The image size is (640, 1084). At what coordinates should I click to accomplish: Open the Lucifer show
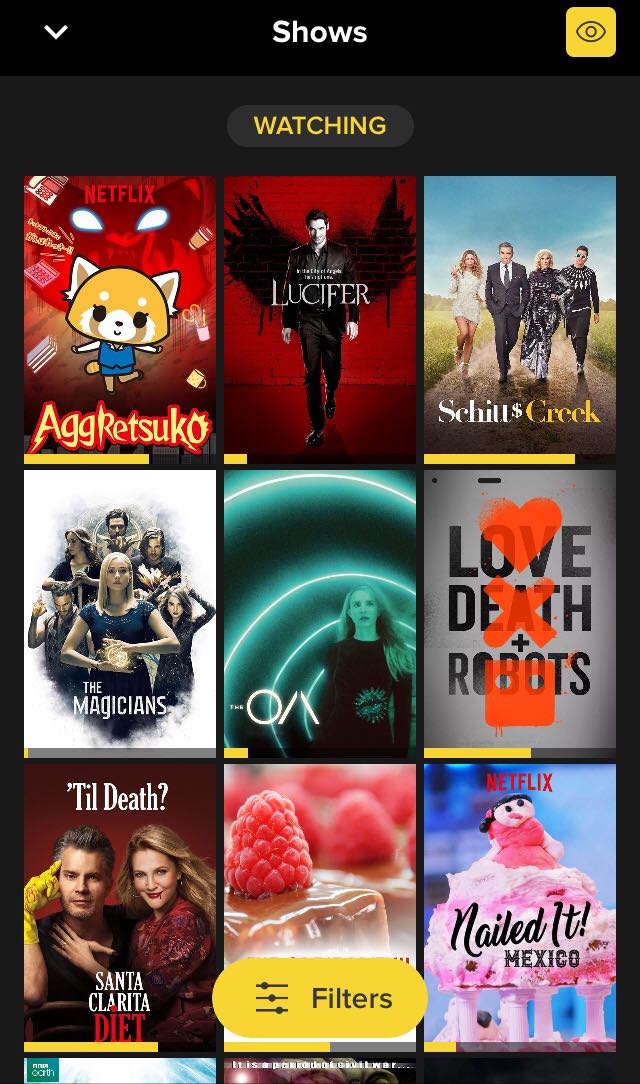pos(320,318)
